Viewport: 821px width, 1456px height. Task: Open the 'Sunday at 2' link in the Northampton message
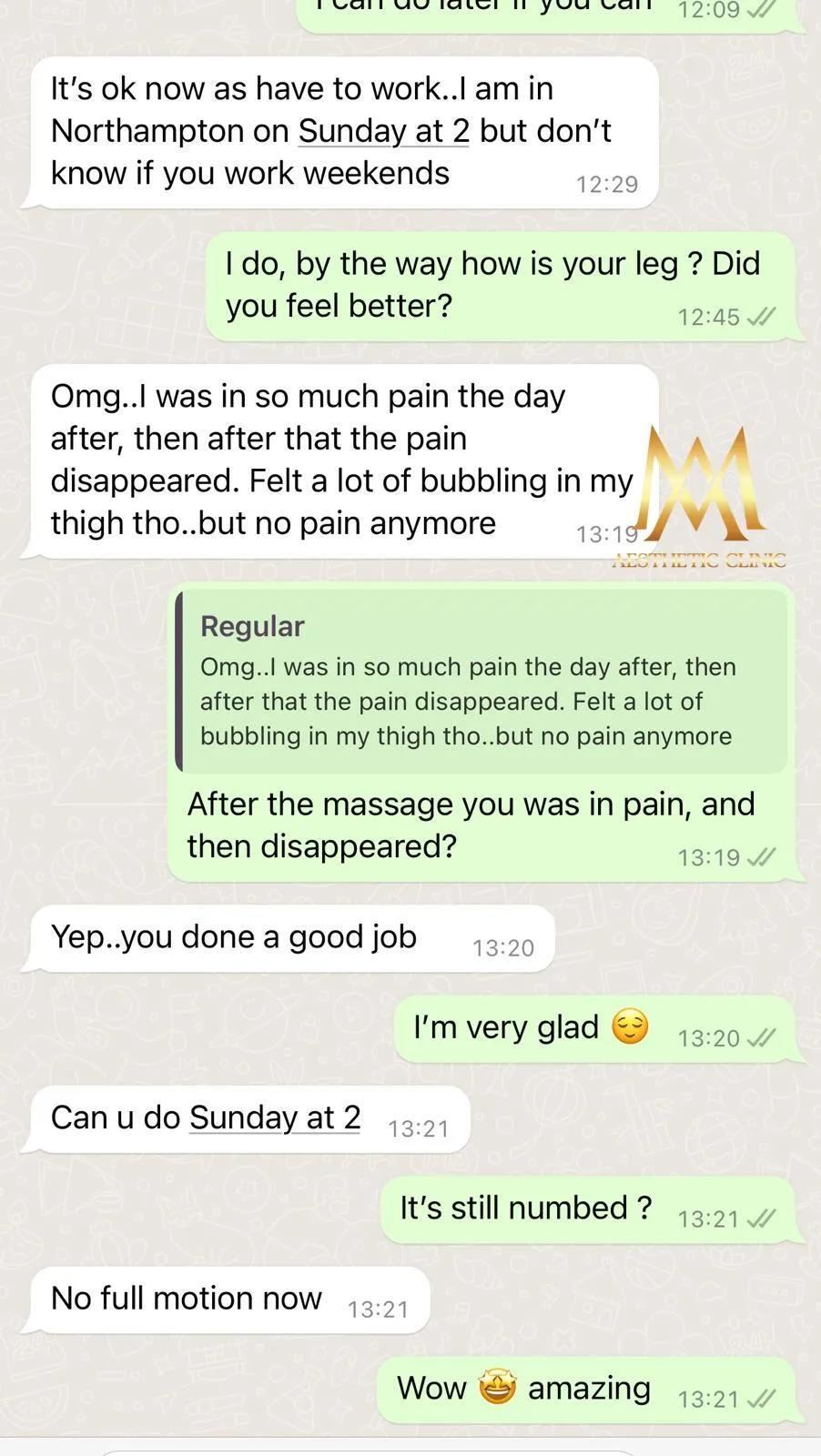383,131
